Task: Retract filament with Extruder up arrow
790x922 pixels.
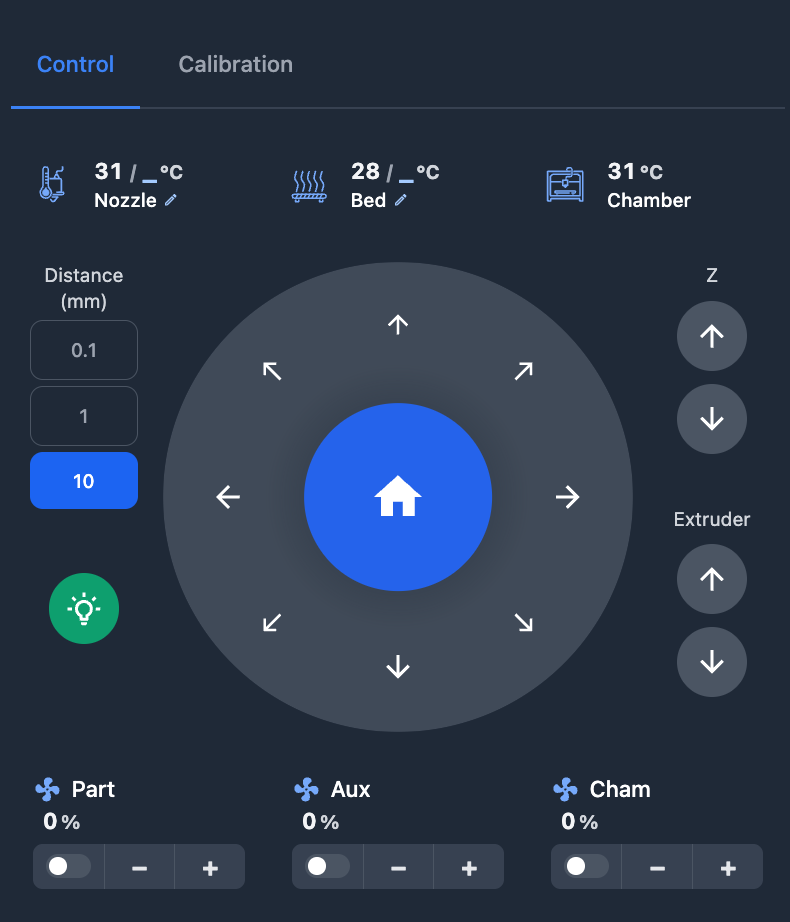Action: [711, 578]
